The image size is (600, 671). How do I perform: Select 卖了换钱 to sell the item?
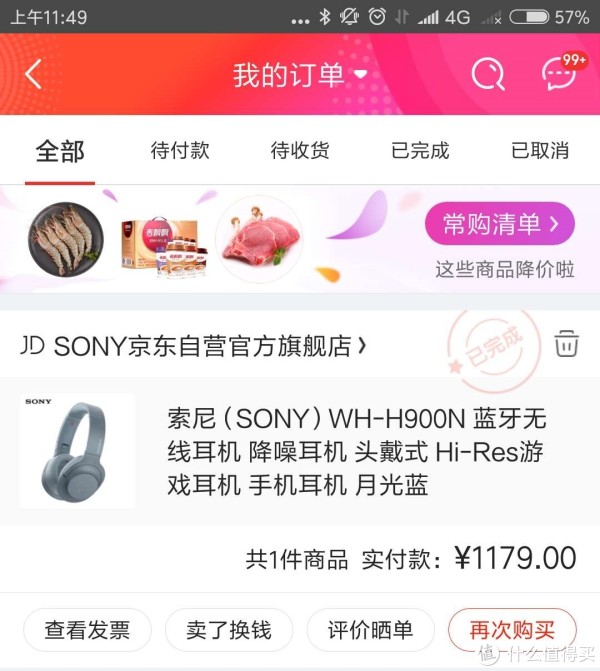[x=229, y=630]
